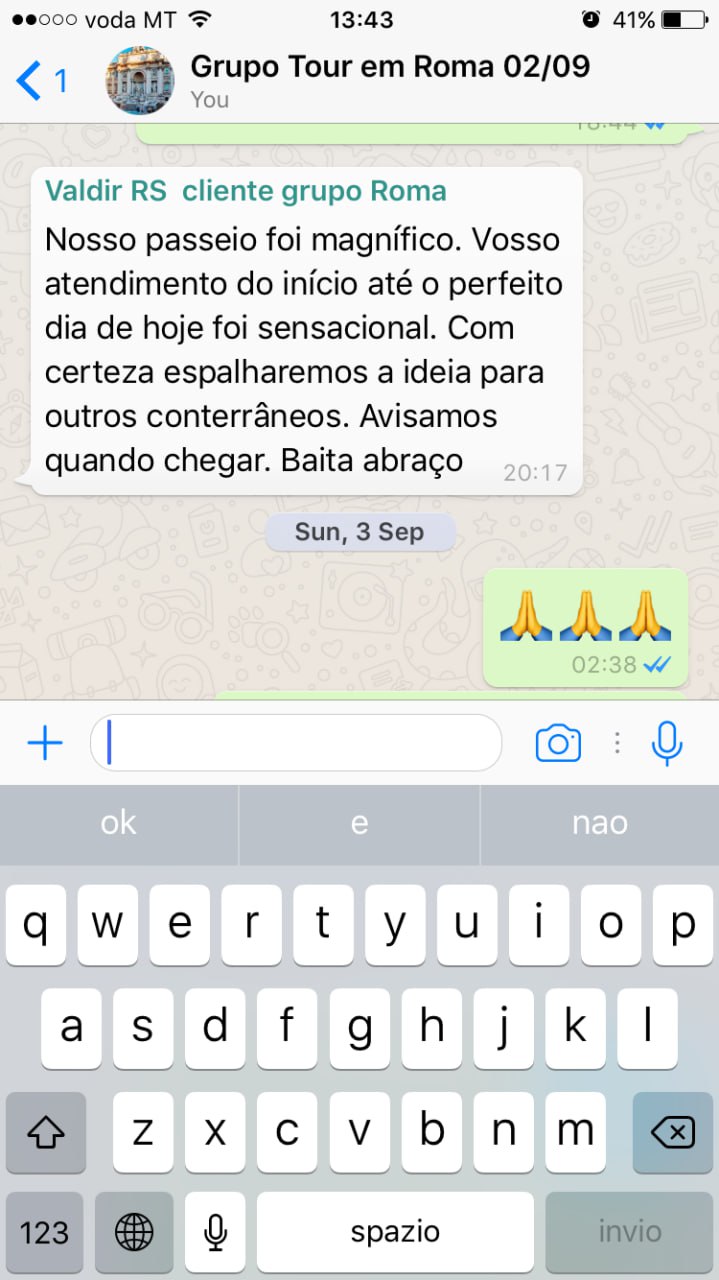Tap the spazio space bar
The height and width of the screenshot is (1280, 719).
(x=394, y=1232)
